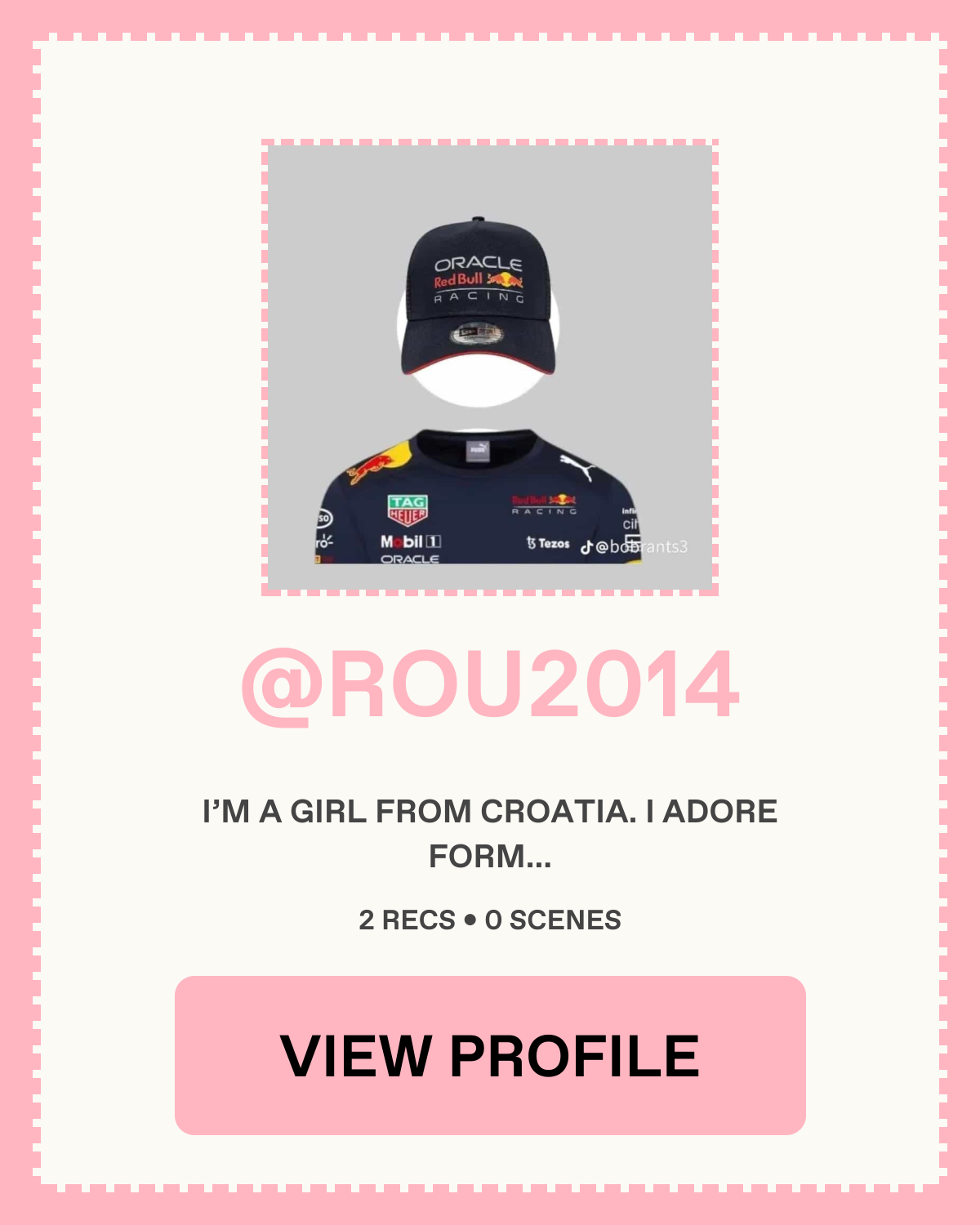Tap the View Profile button
This screenshot has width=980, height=1225.
tap(490, 1054)
